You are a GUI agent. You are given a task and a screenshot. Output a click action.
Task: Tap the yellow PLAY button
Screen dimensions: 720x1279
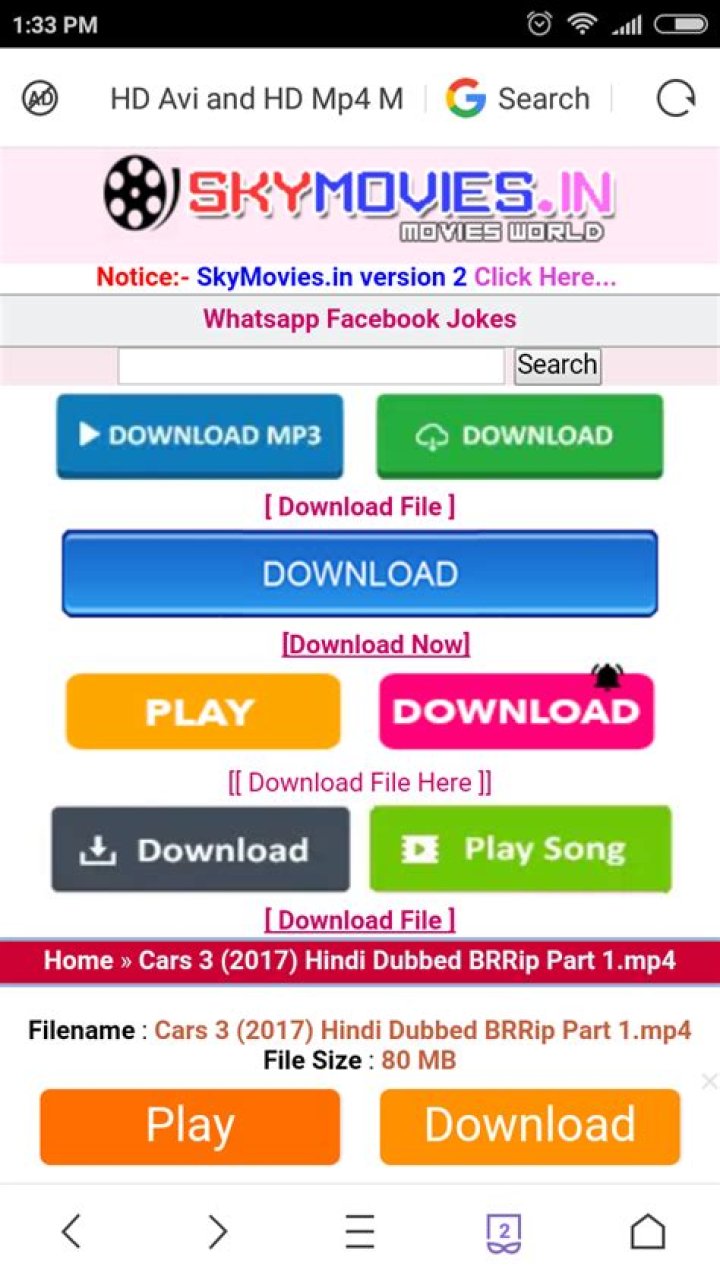[203, 711]
